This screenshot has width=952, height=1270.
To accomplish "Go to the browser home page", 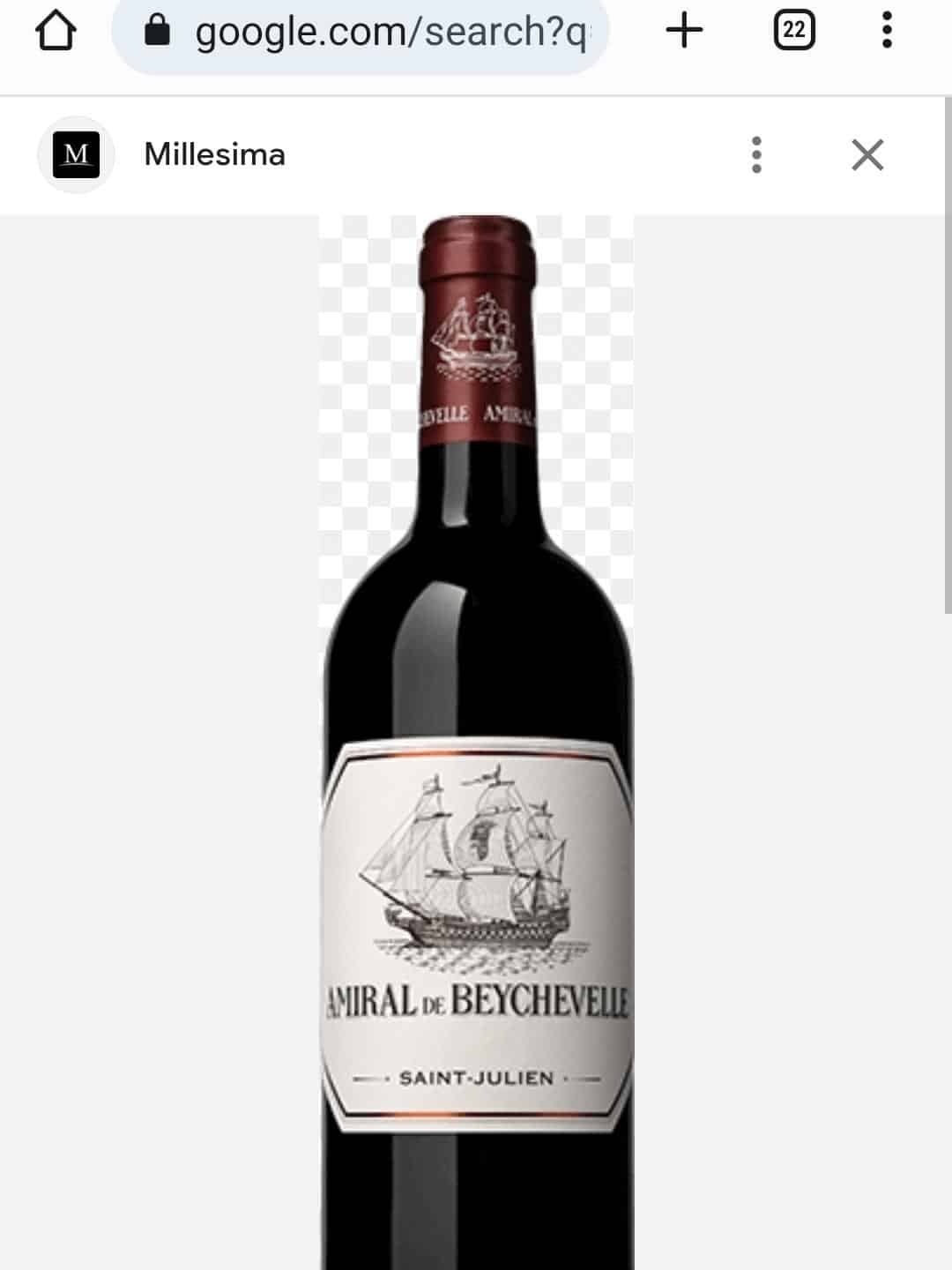I will [x=56, y=31].
